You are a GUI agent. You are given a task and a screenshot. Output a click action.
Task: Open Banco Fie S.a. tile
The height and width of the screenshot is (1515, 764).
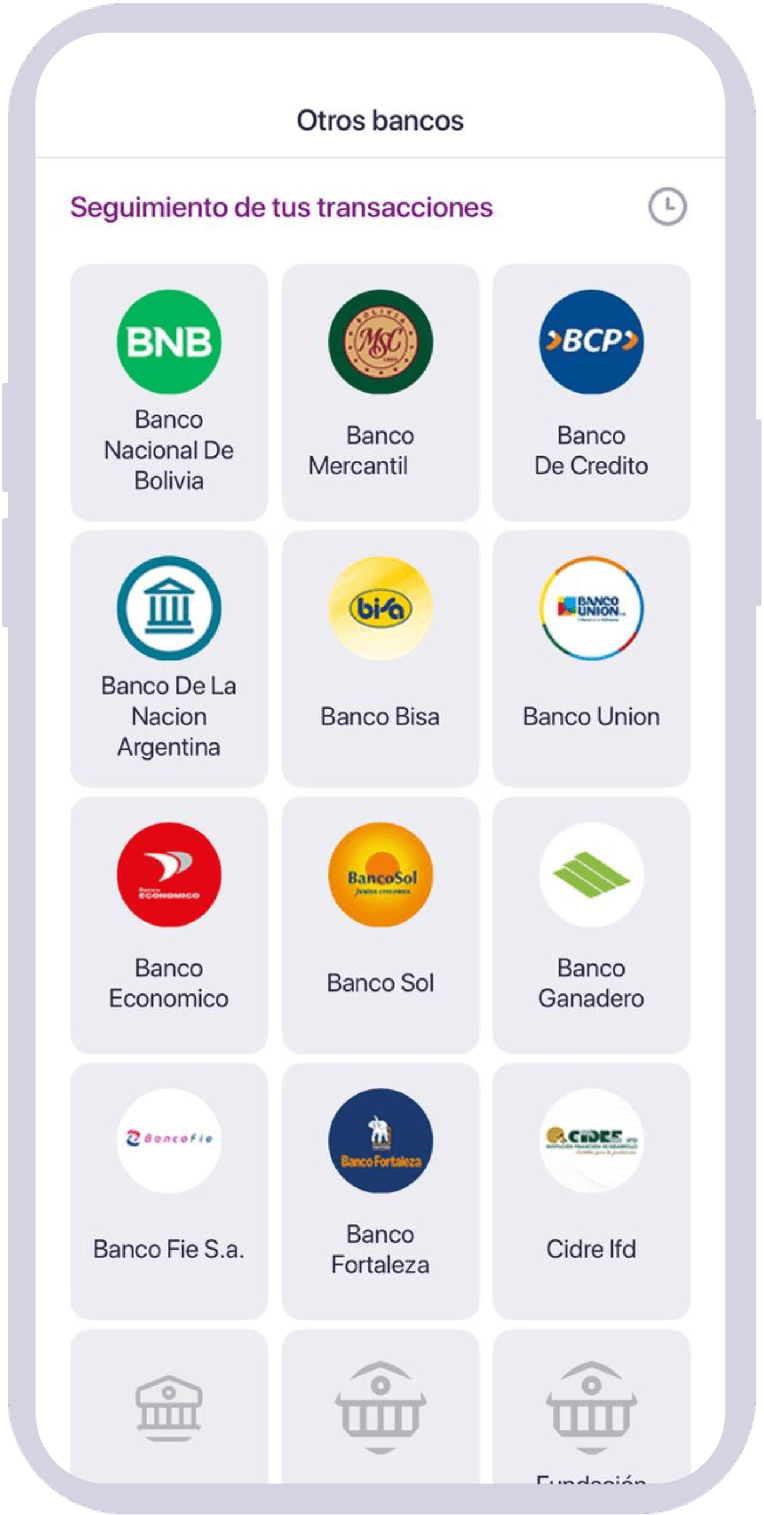click(x=169, y=1190)
